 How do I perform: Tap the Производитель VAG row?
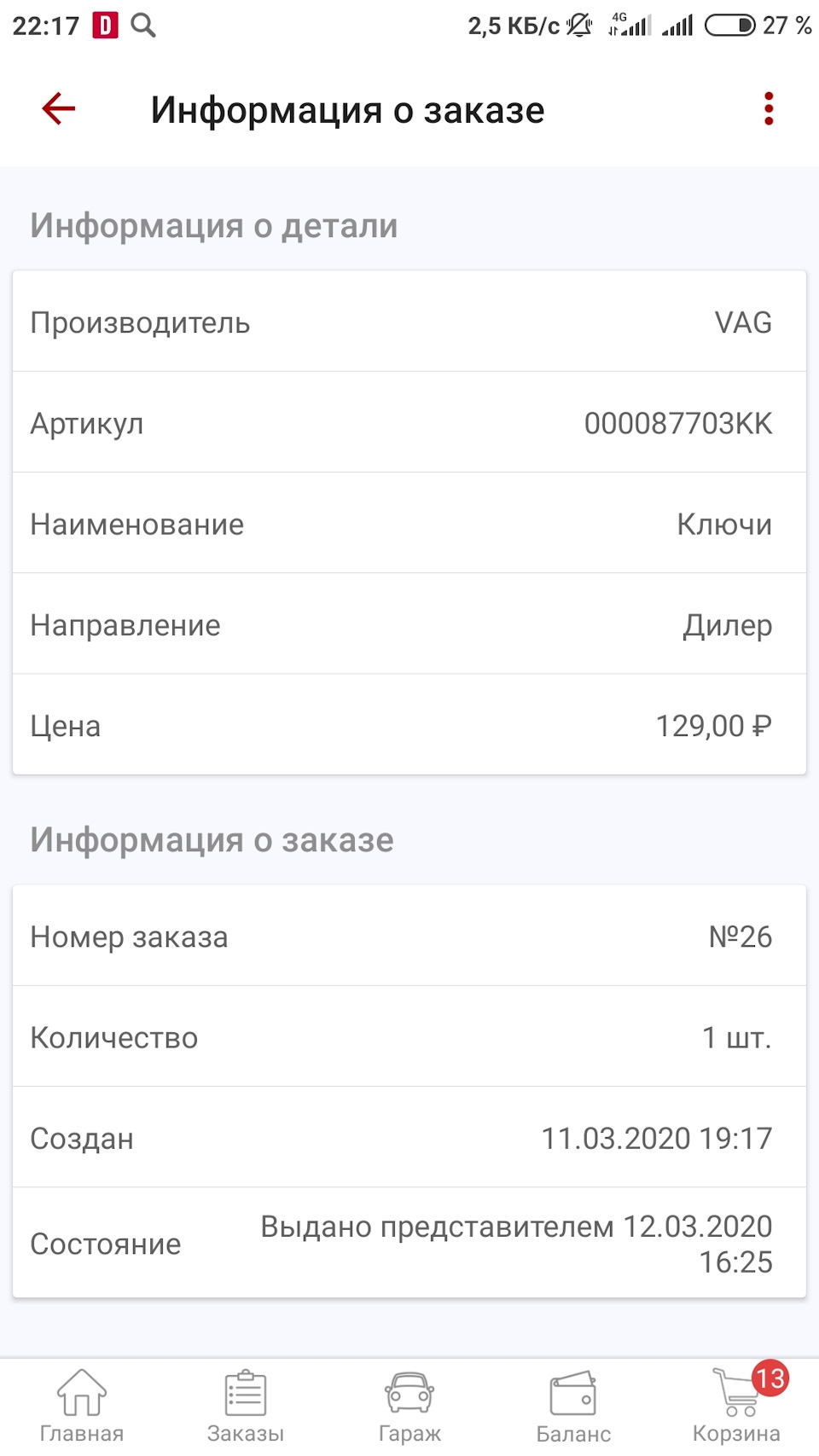coord(409,322)
